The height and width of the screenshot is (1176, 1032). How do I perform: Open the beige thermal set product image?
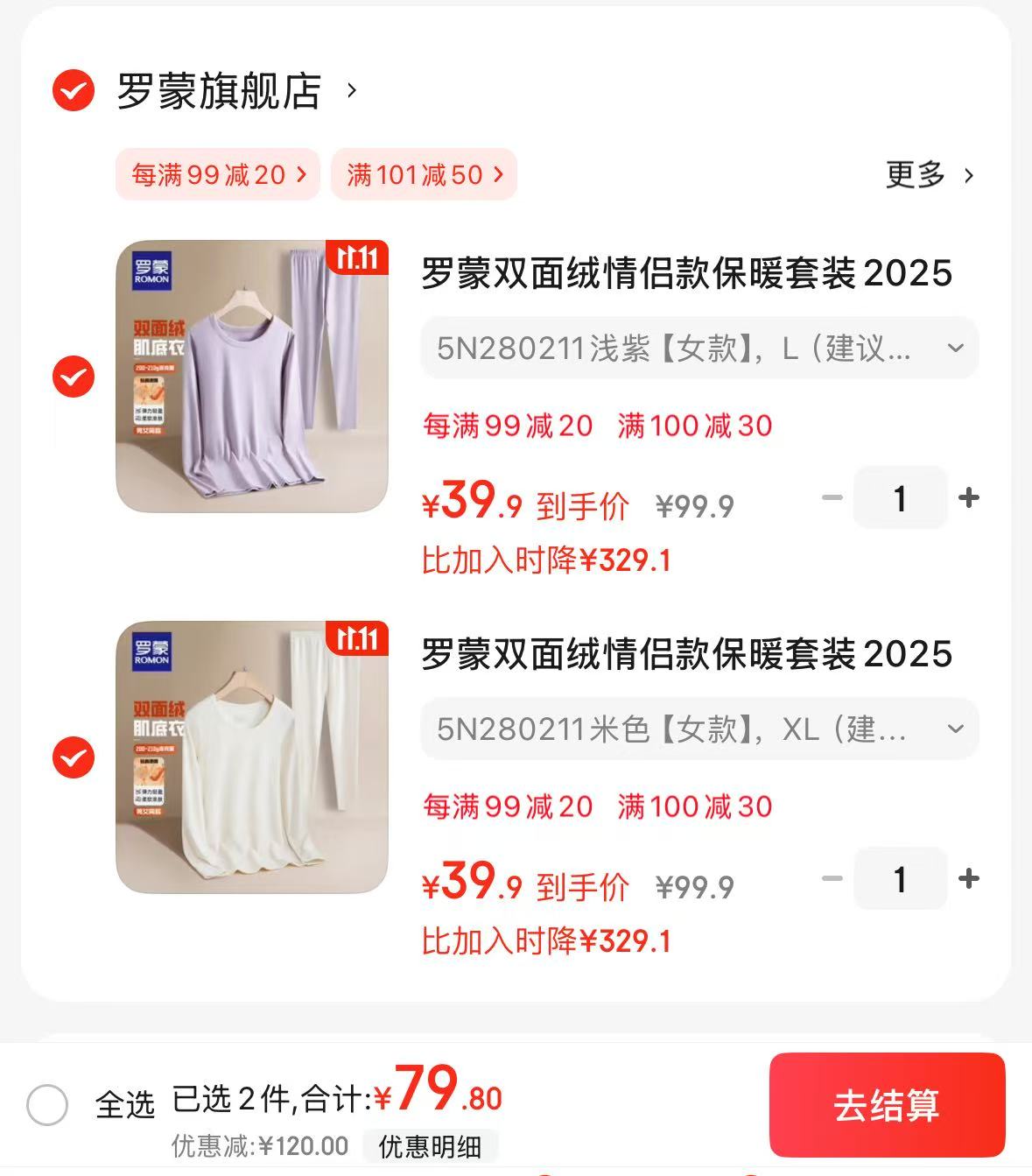coord(252,757)
